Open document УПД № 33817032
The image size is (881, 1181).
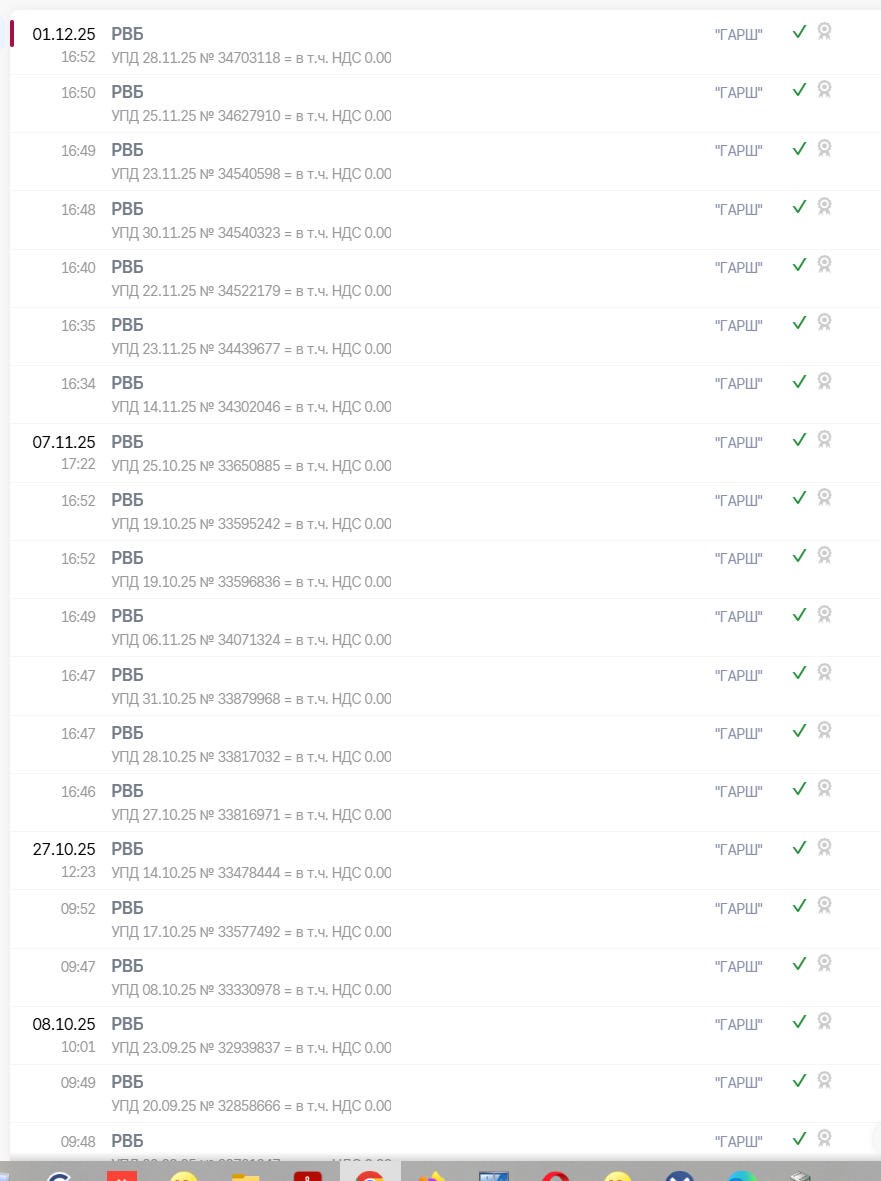pos(251,757)
